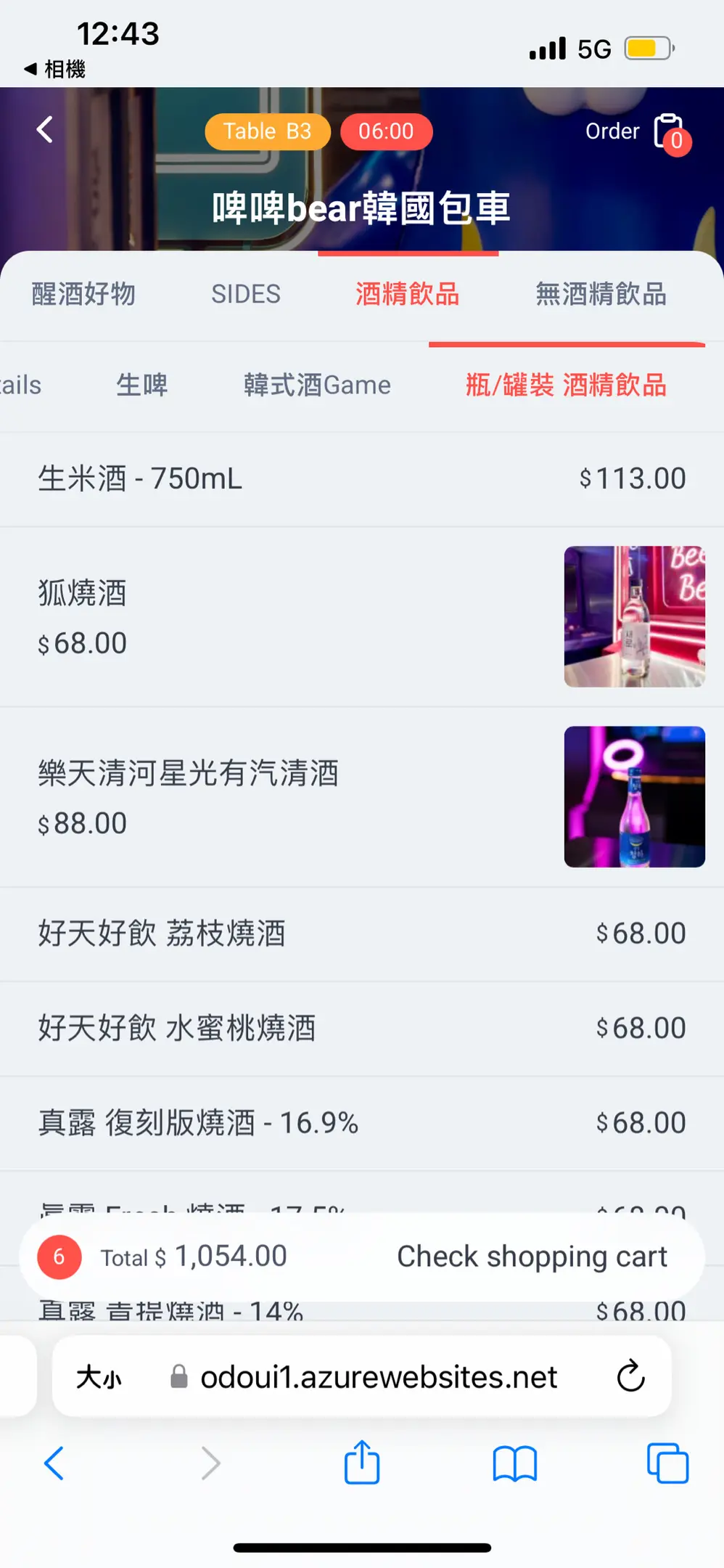Go back using the header arrow

[x=45, y=130]
